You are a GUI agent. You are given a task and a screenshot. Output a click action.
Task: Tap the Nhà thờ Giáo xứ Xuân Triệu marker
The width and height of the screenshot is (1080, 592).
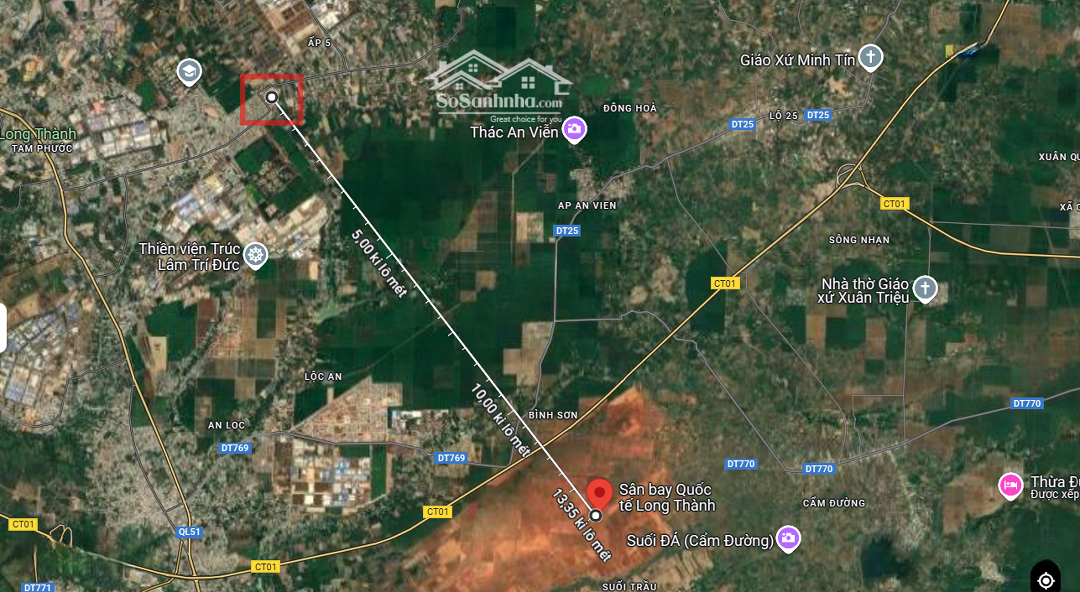925,289
